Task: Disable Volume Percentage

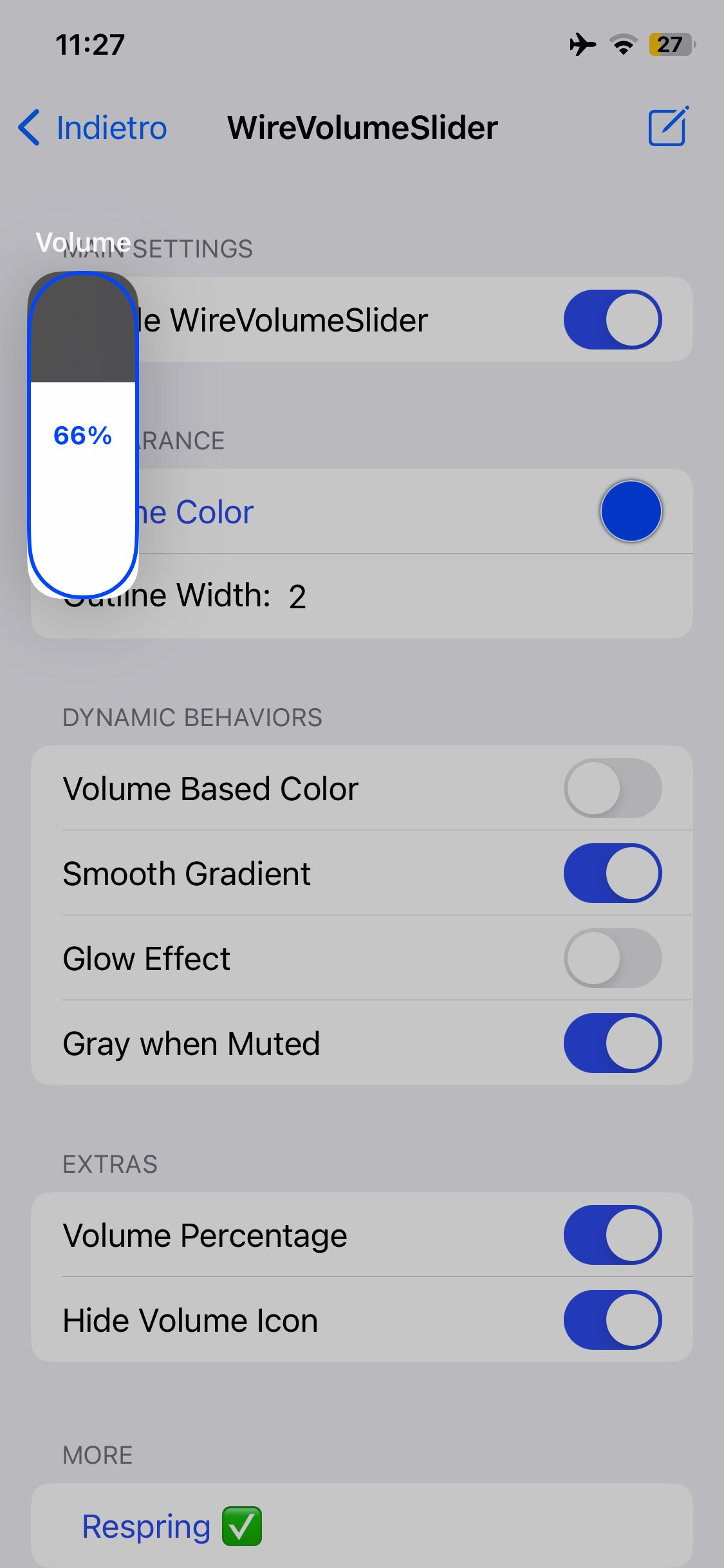Action: pyautogui.click(x=612, y=1235)
